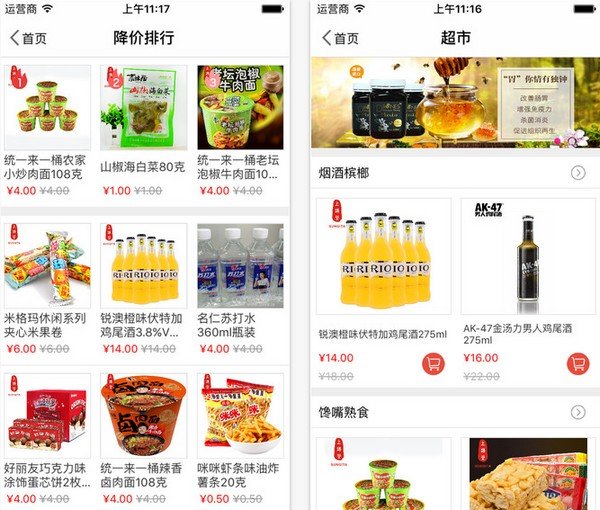Add AK-47金汤力男人鸡尾酒 to cart

pos(577,363)
